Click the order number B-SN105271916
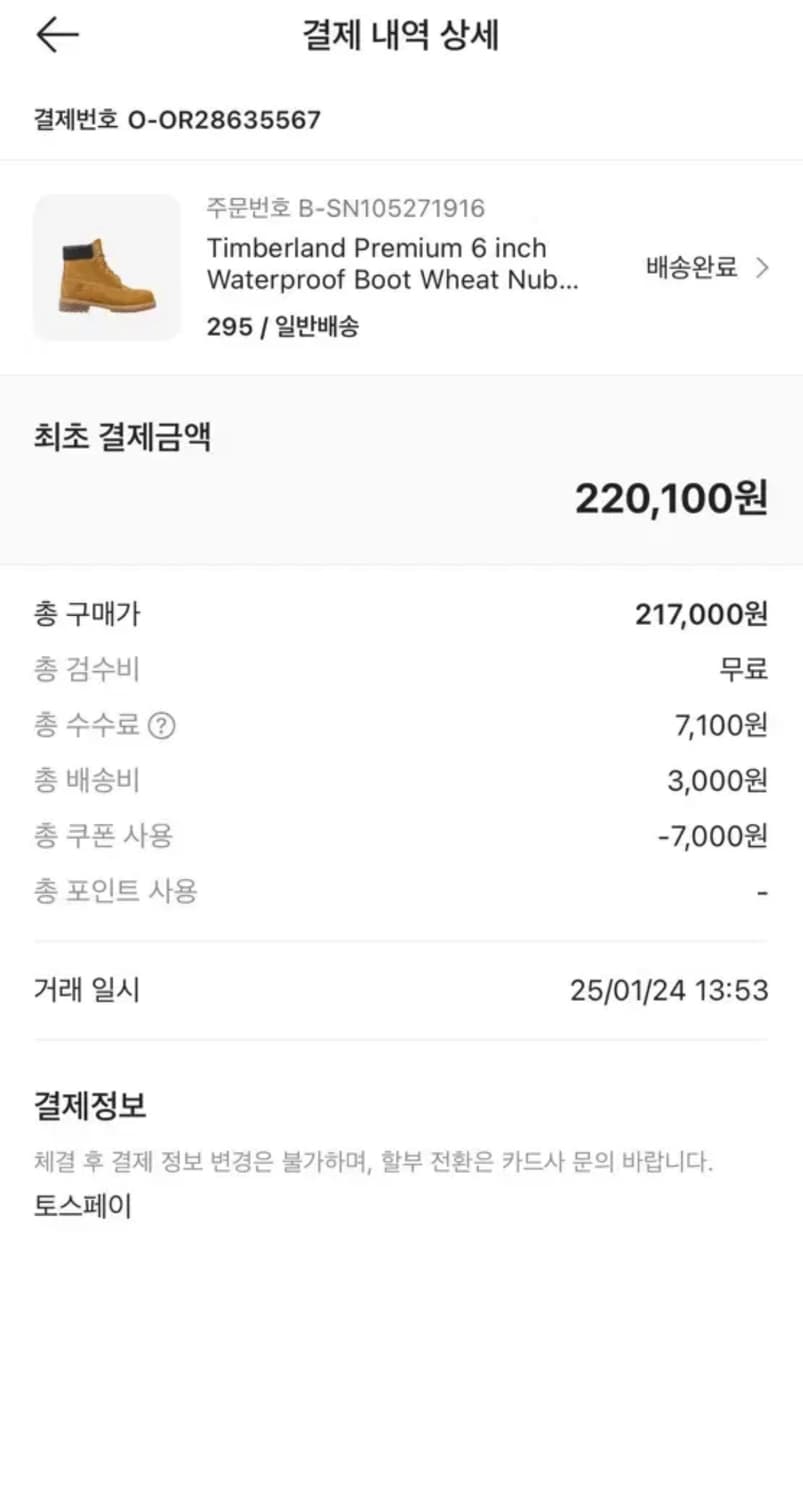Screen dimensions: 803x1500 (345, 208)
